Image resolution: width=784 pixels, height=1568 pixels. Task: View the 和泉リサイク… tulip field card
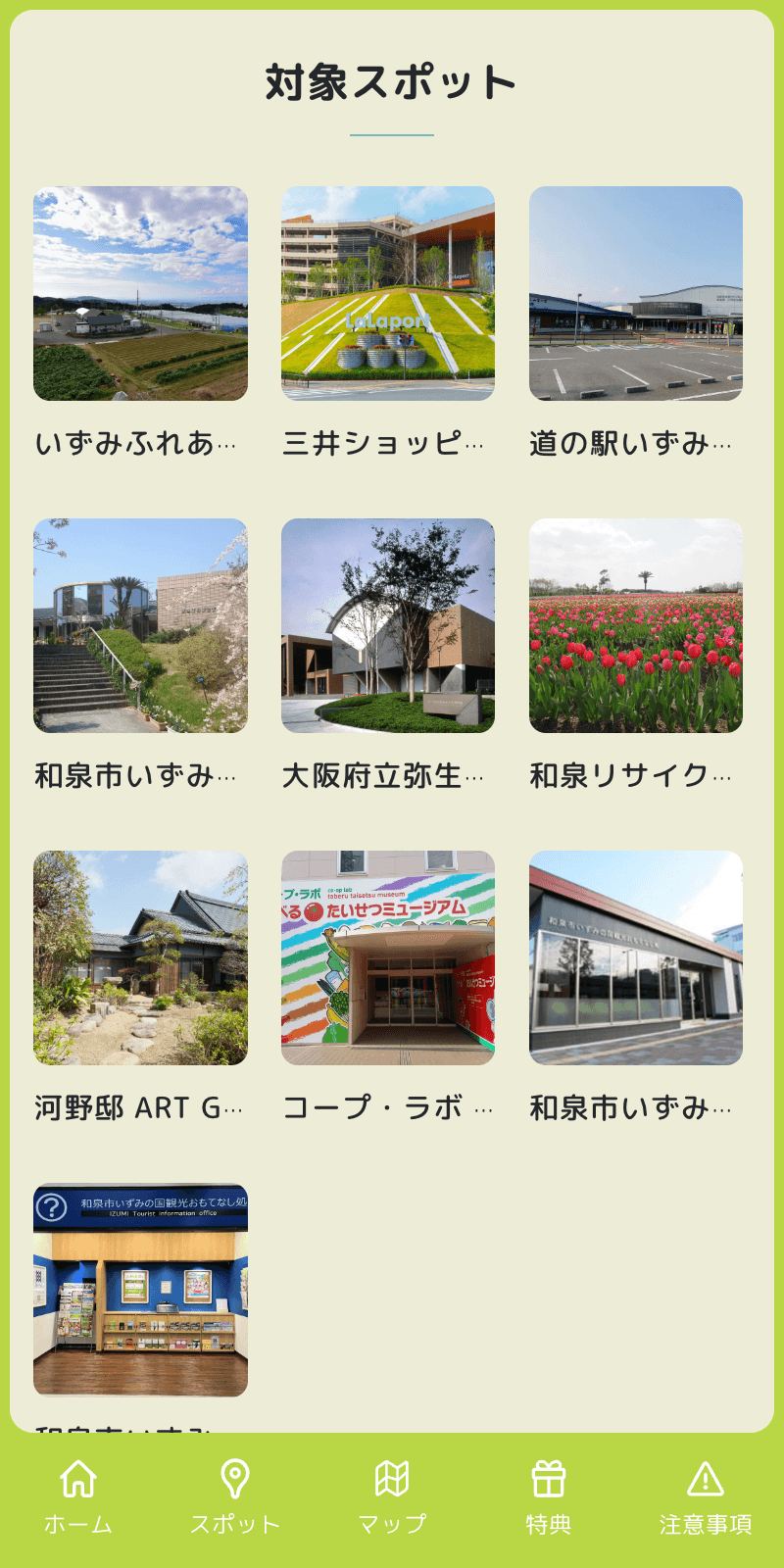[x=636, y=625]
